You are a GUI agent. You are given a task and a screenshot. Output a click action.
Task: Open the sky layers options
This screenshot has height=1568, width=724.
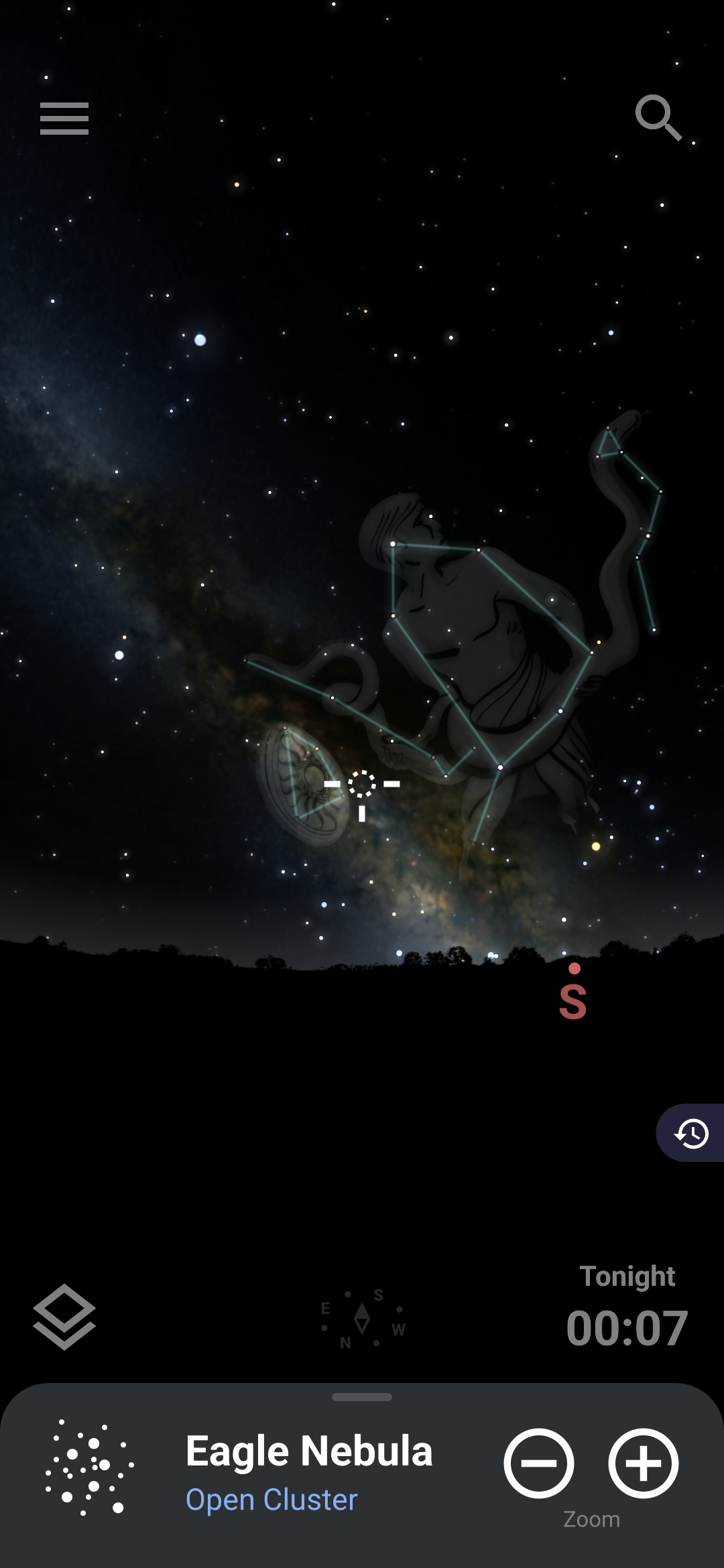64,1316
